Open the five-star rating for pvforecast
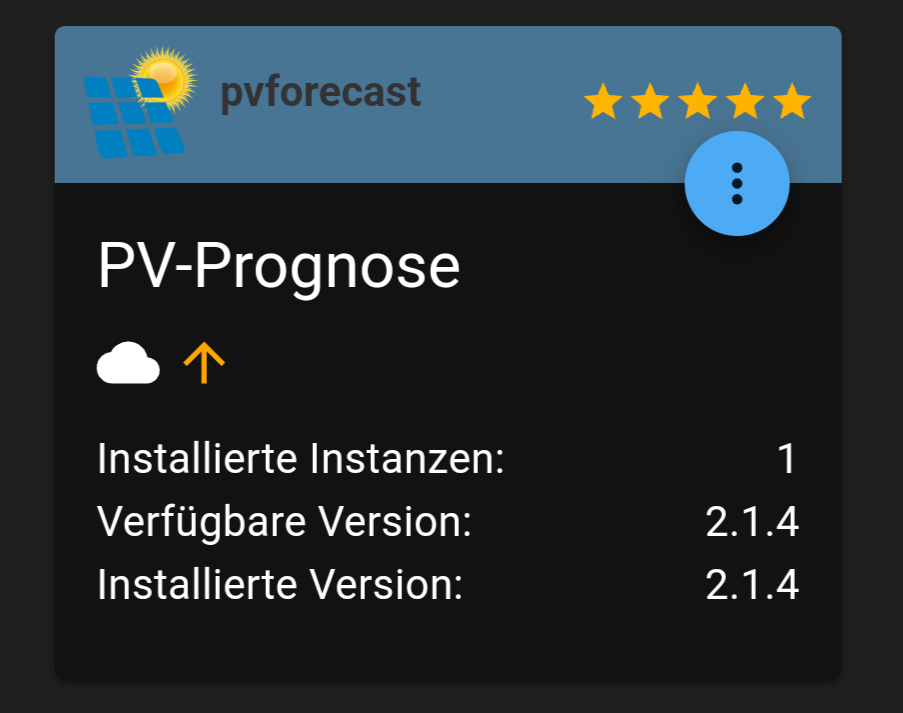This screenshot has width=903, height=713. pos(697,102)
